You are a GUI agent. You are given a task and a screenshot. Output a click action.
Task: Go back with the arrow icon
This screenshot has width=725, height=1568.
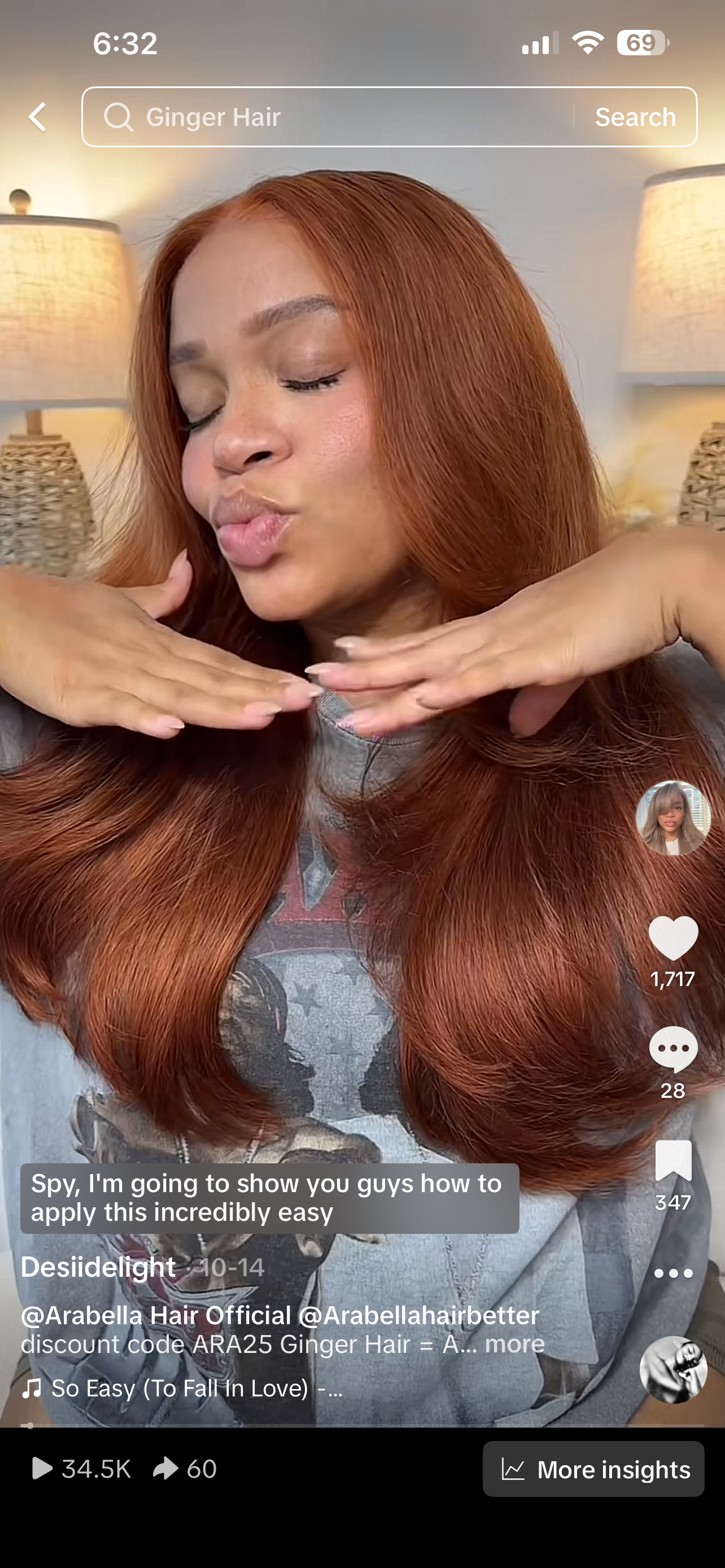point(38,117)
